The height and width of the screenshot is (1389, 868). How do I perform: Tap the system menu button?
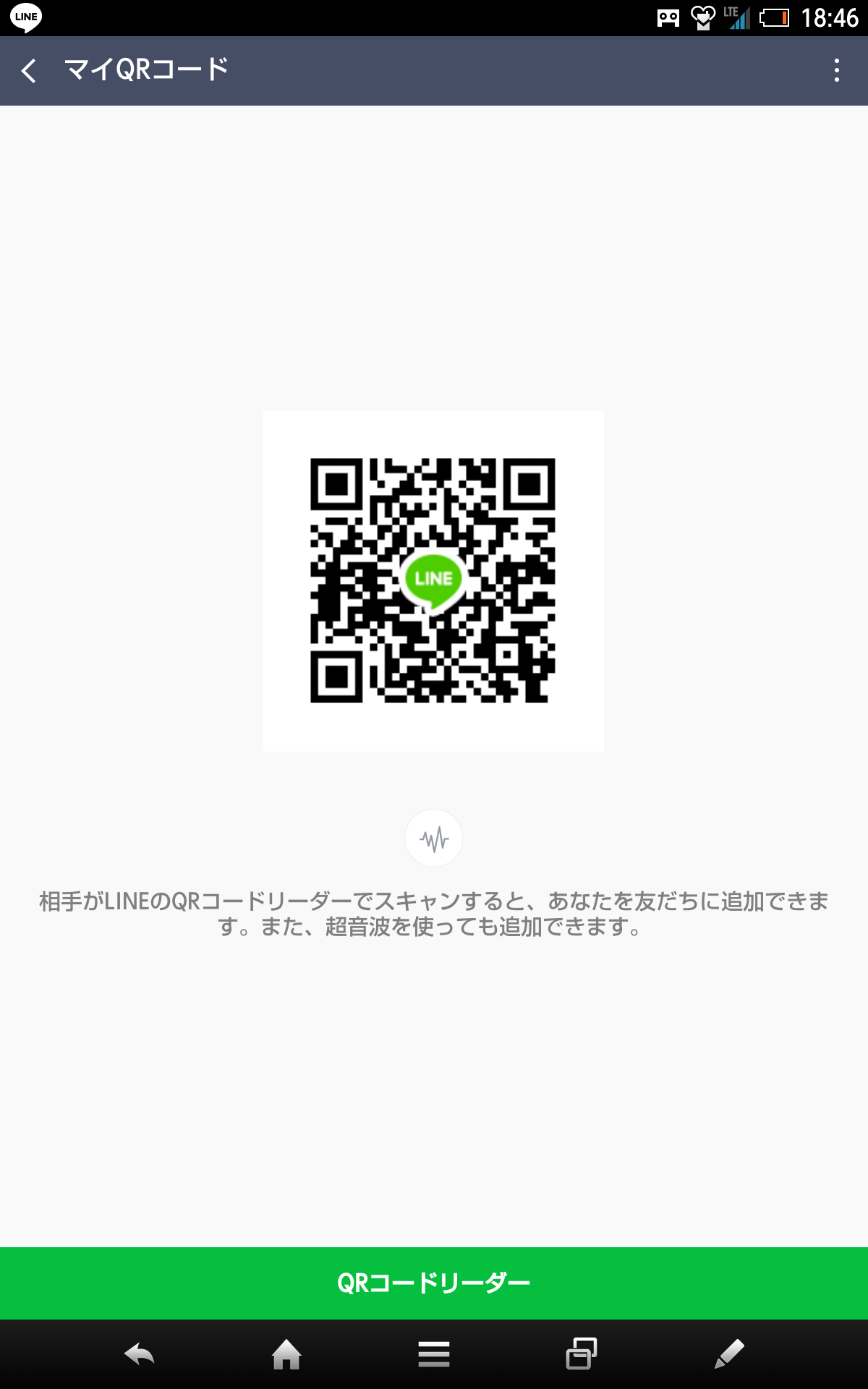[434, 1354]
